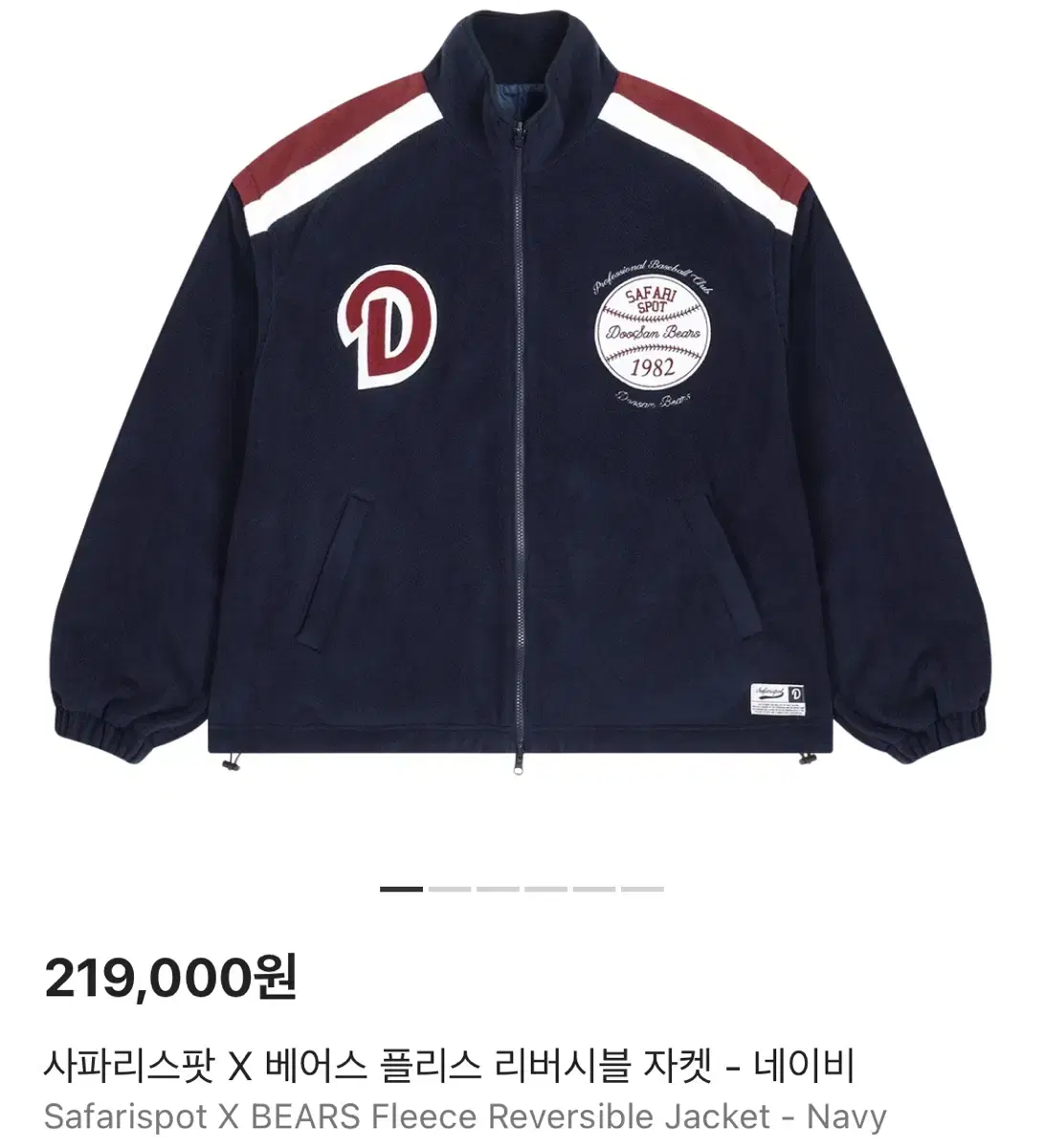This screenshot has width=1044, height=1148.
Task: Tap the second segment of the image page indicator
Action: pos(450,889)
